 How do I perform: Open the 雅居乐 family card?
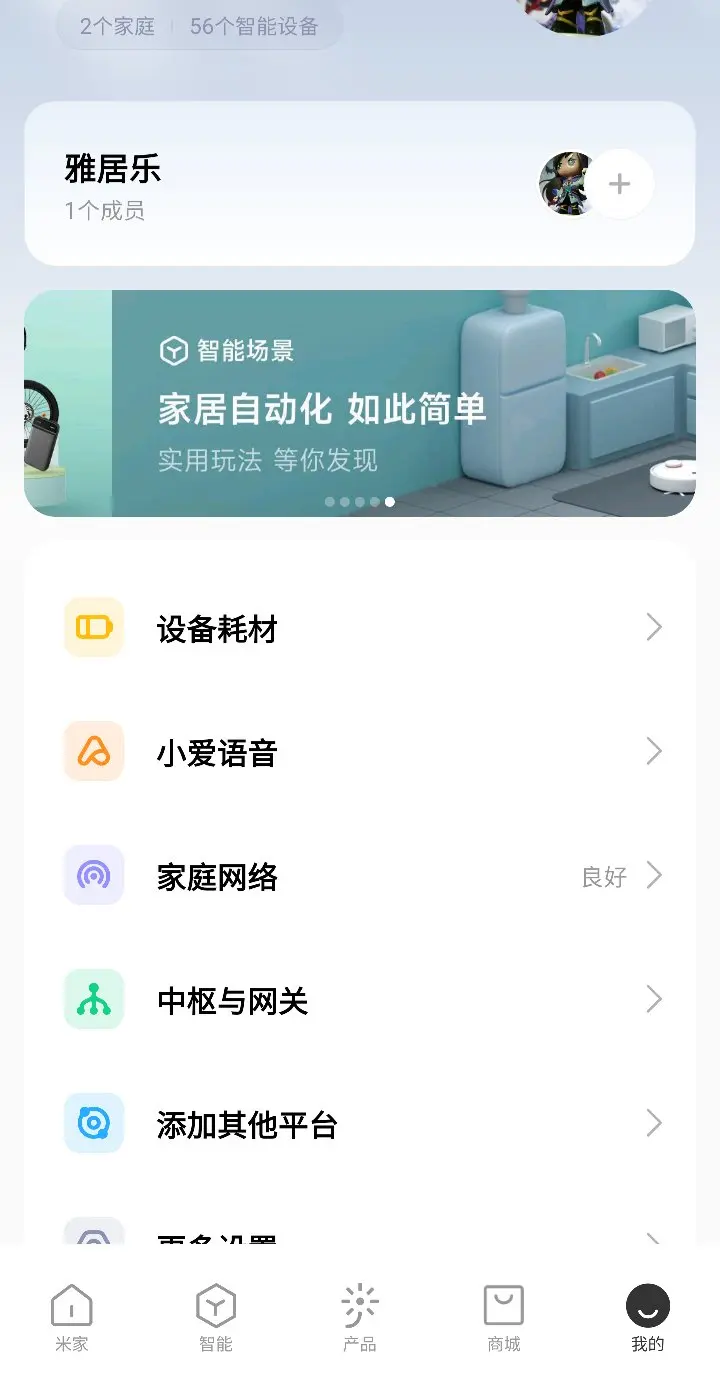[360, 184]
